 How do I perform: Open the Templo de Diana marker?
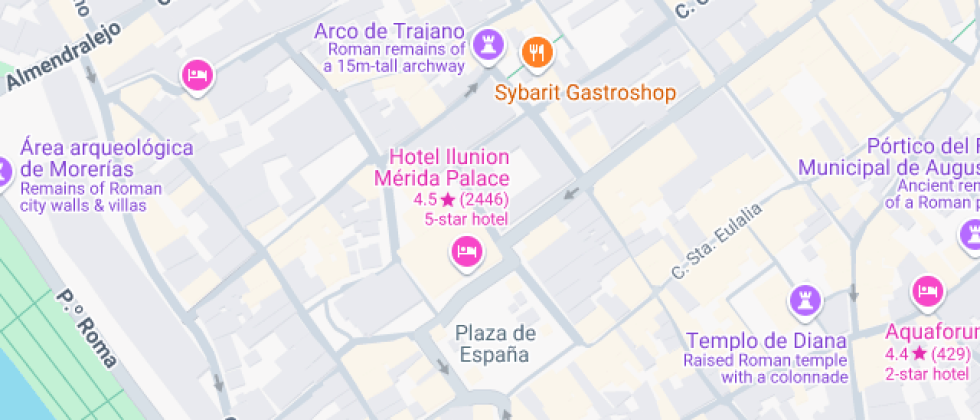805,299
